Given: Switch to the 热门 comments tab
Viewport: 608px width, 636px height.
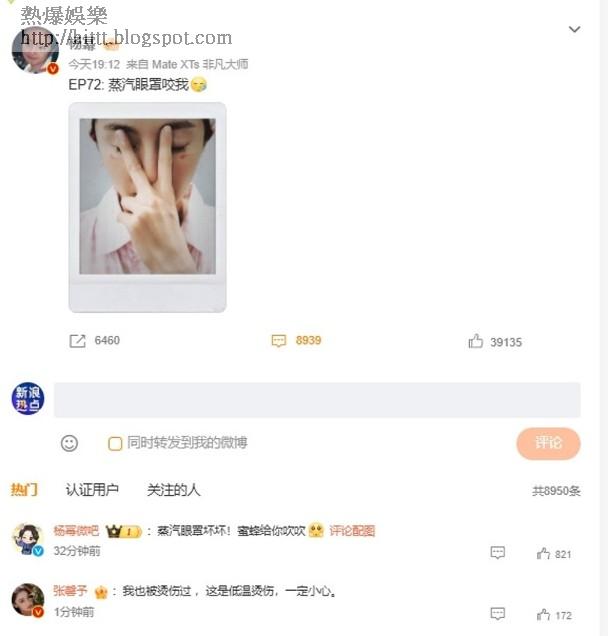Looking at the screenshot, I should (24, 490).
